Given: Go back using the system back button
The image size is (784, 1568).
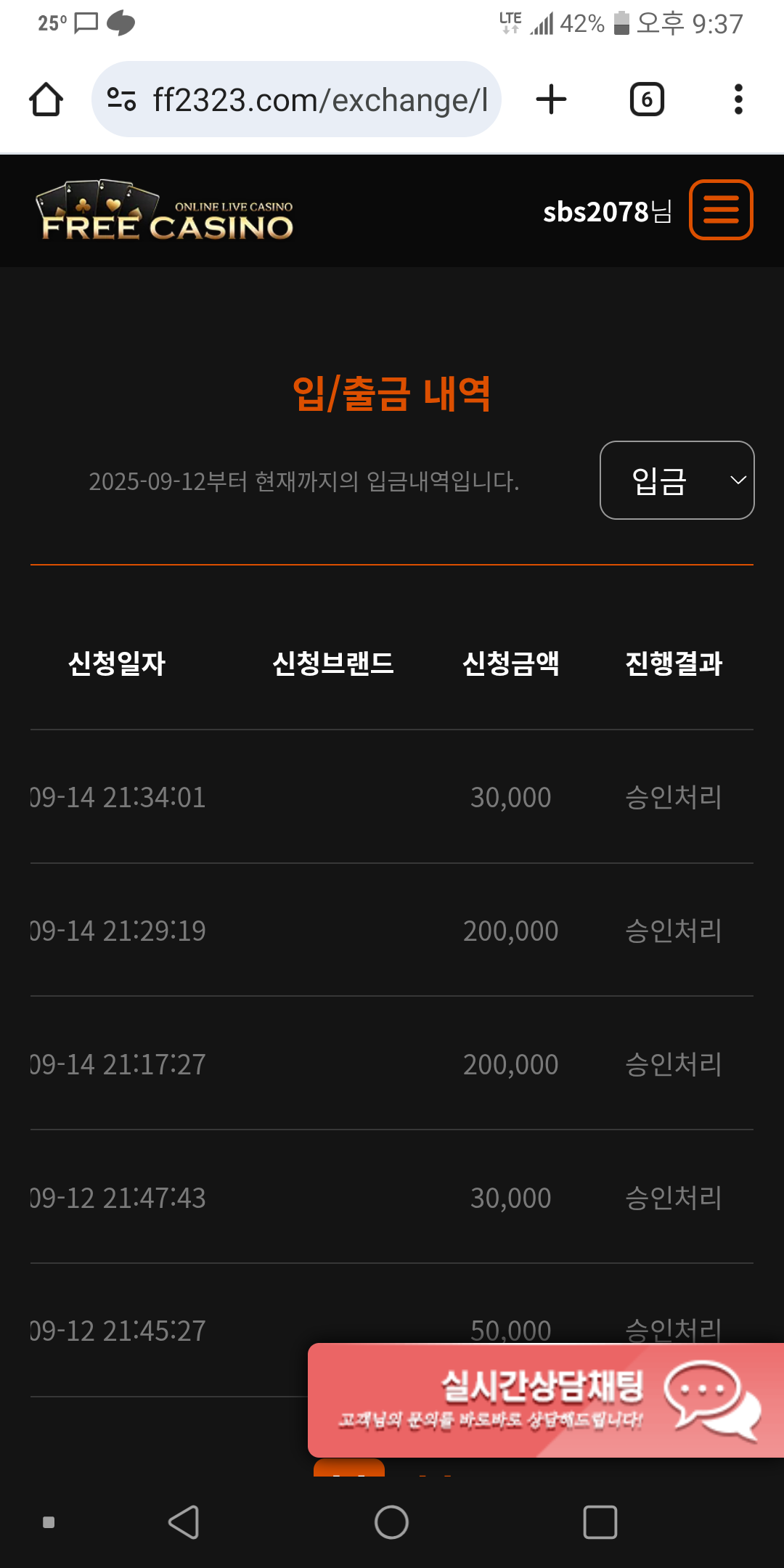Looking at the screenshot, I should pyautogui.click(x=184, y=1522).
